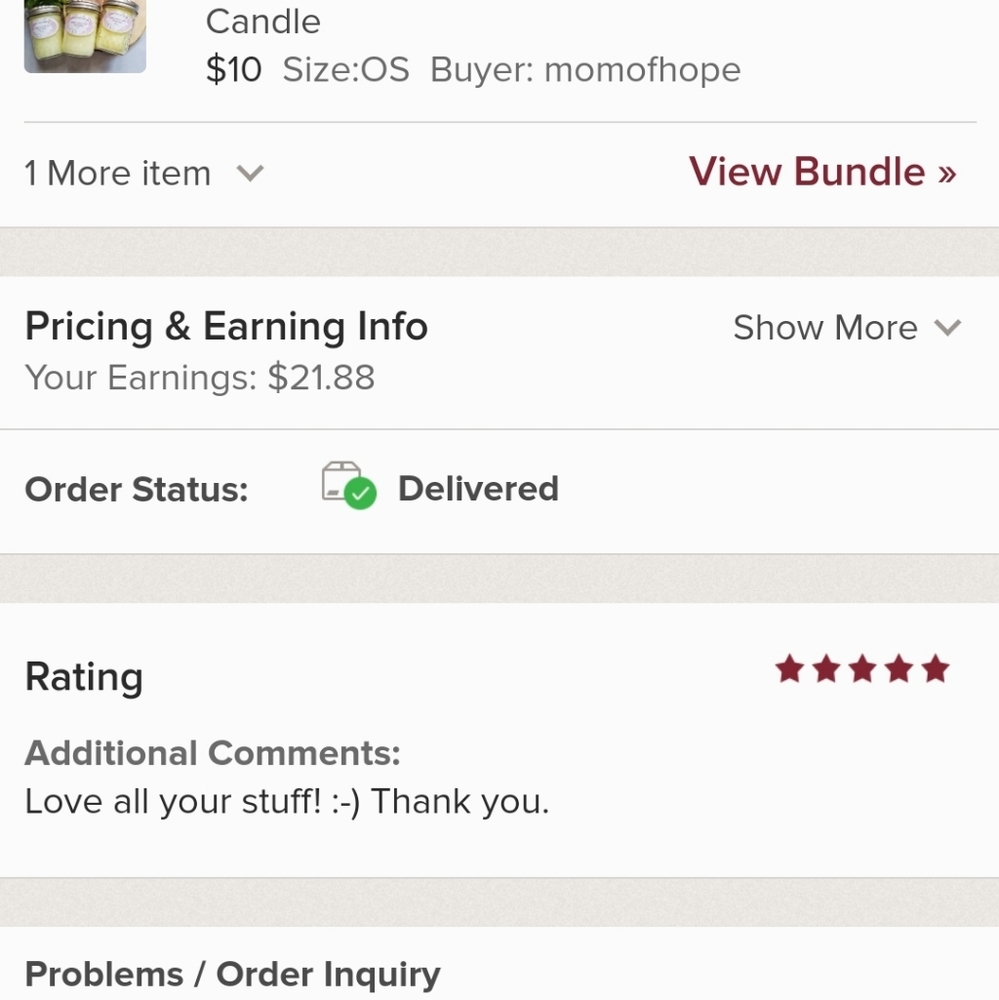Expand Show More pricing details
This screenshot has width=999, height=1000.
pyautogui.click(x=846, y=328)
